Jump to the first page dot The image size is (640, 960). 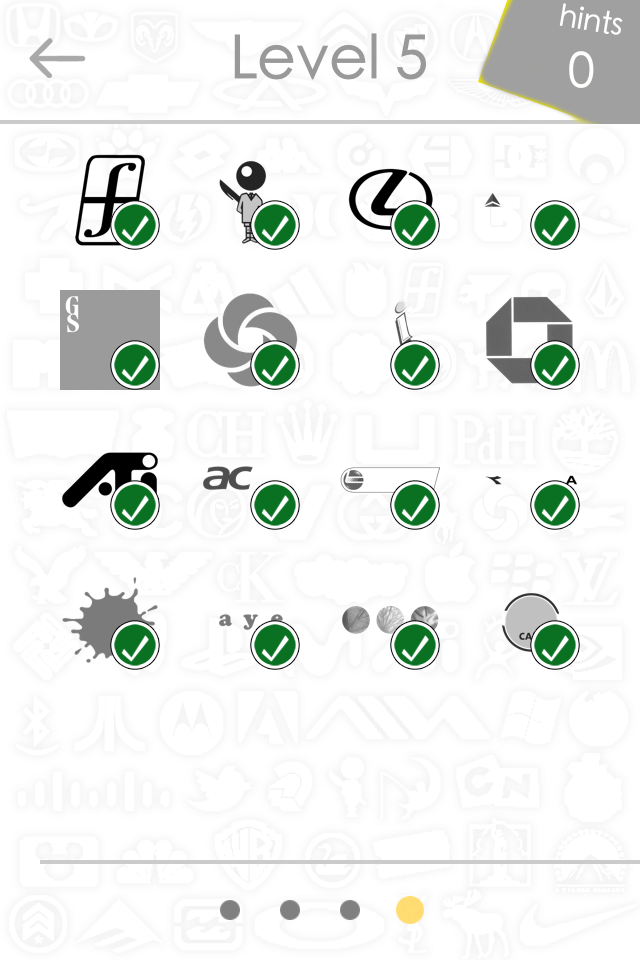(x=230, y=910)
